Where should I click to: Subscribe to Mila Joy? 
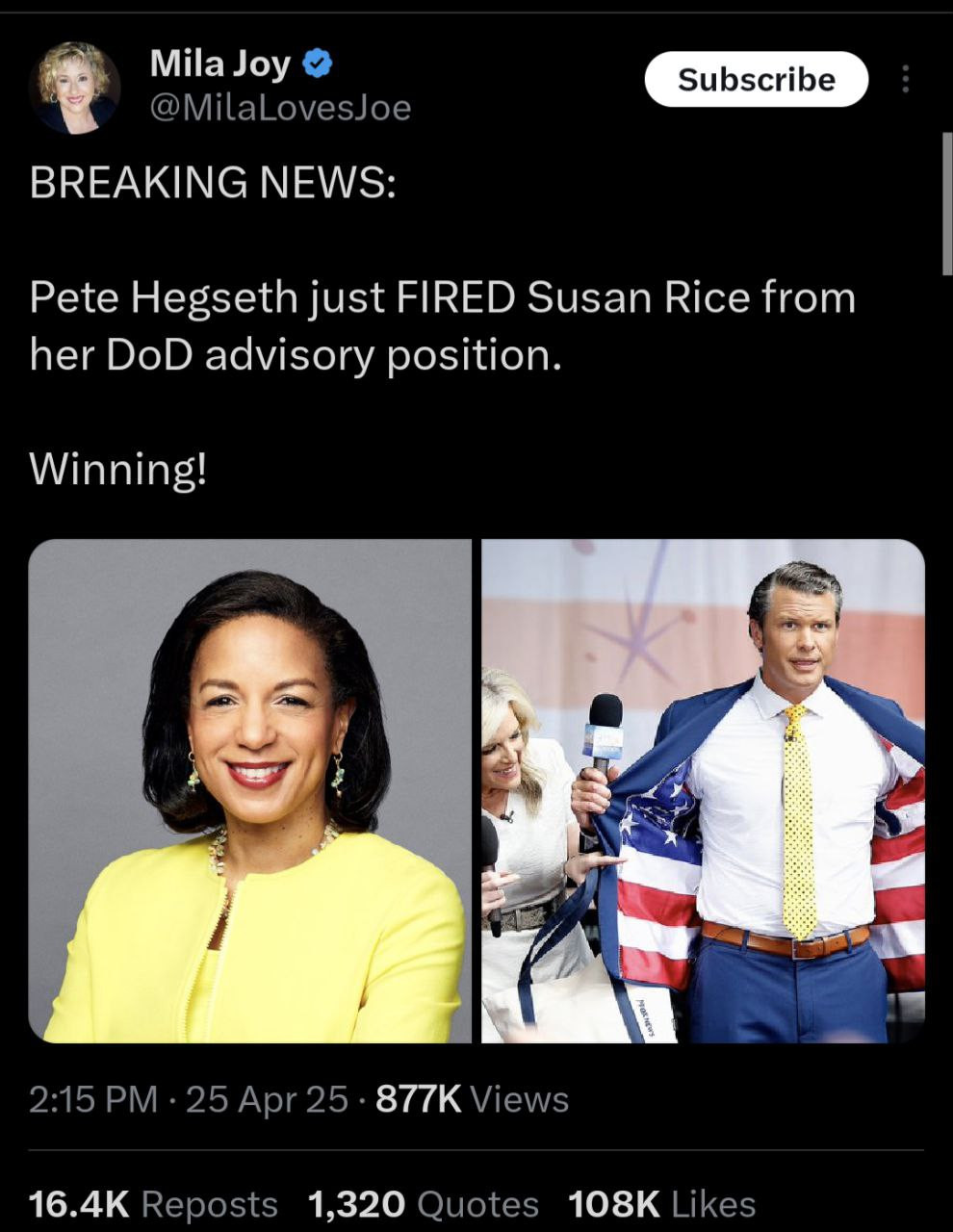756,79
